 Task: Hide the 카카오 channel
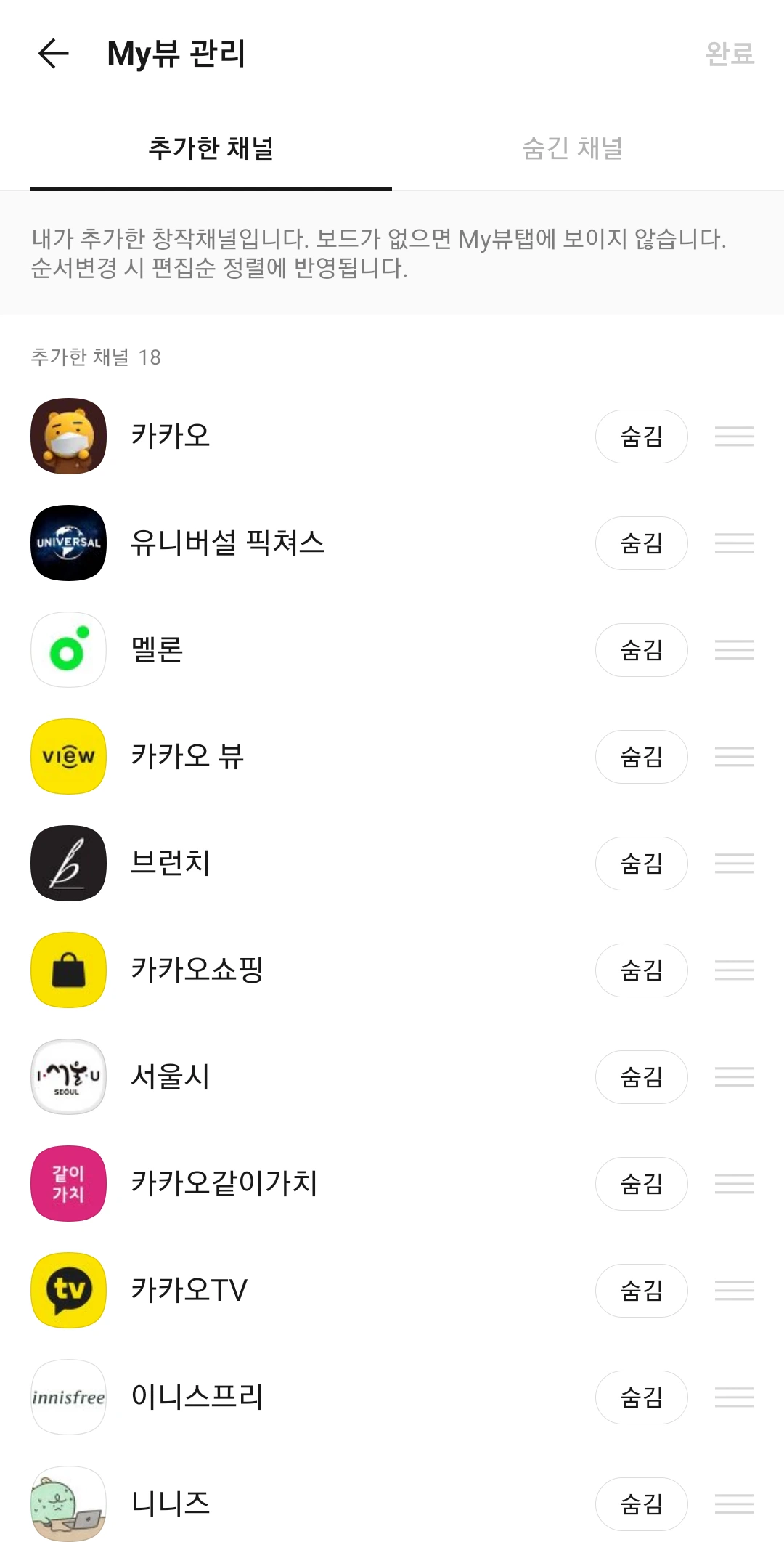pos(641,437)
